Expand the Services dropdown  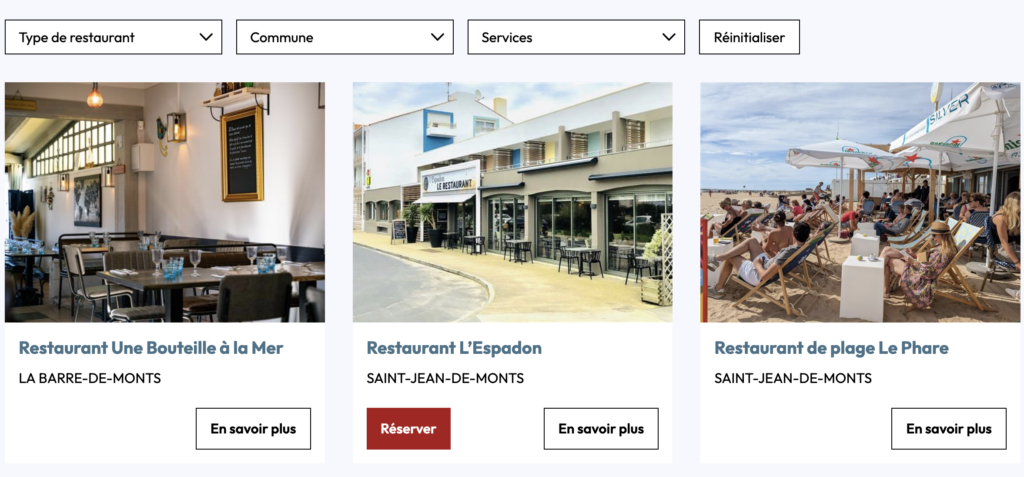tap(576, 37)
